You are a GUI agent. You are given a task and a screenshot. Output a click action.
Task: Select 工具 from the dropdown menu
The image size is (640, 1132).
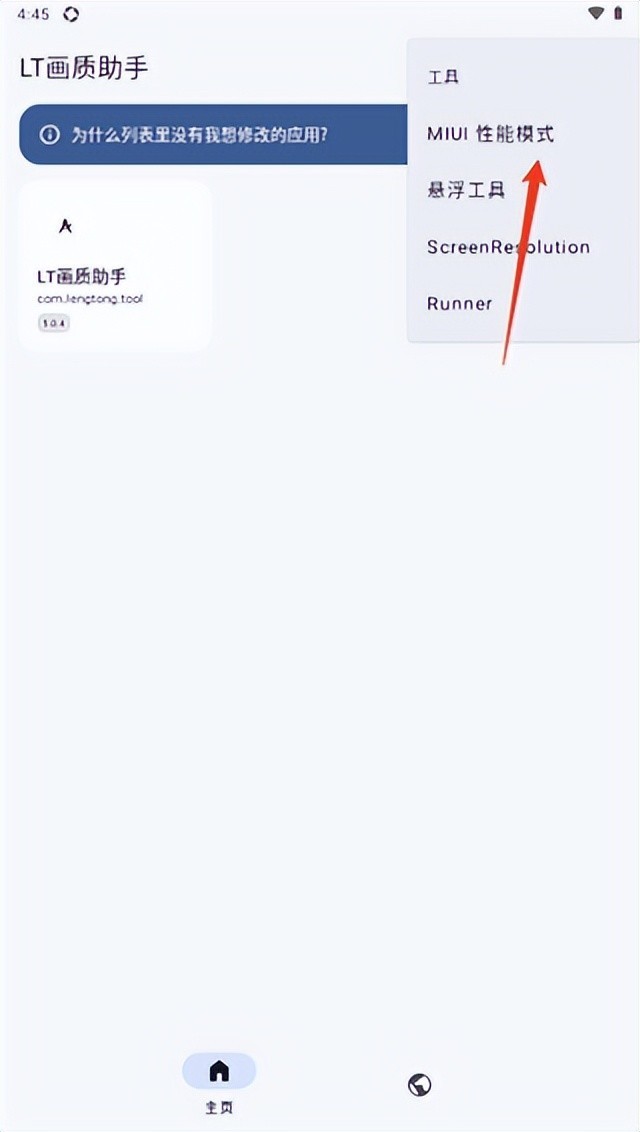click(x=443, y=77)
